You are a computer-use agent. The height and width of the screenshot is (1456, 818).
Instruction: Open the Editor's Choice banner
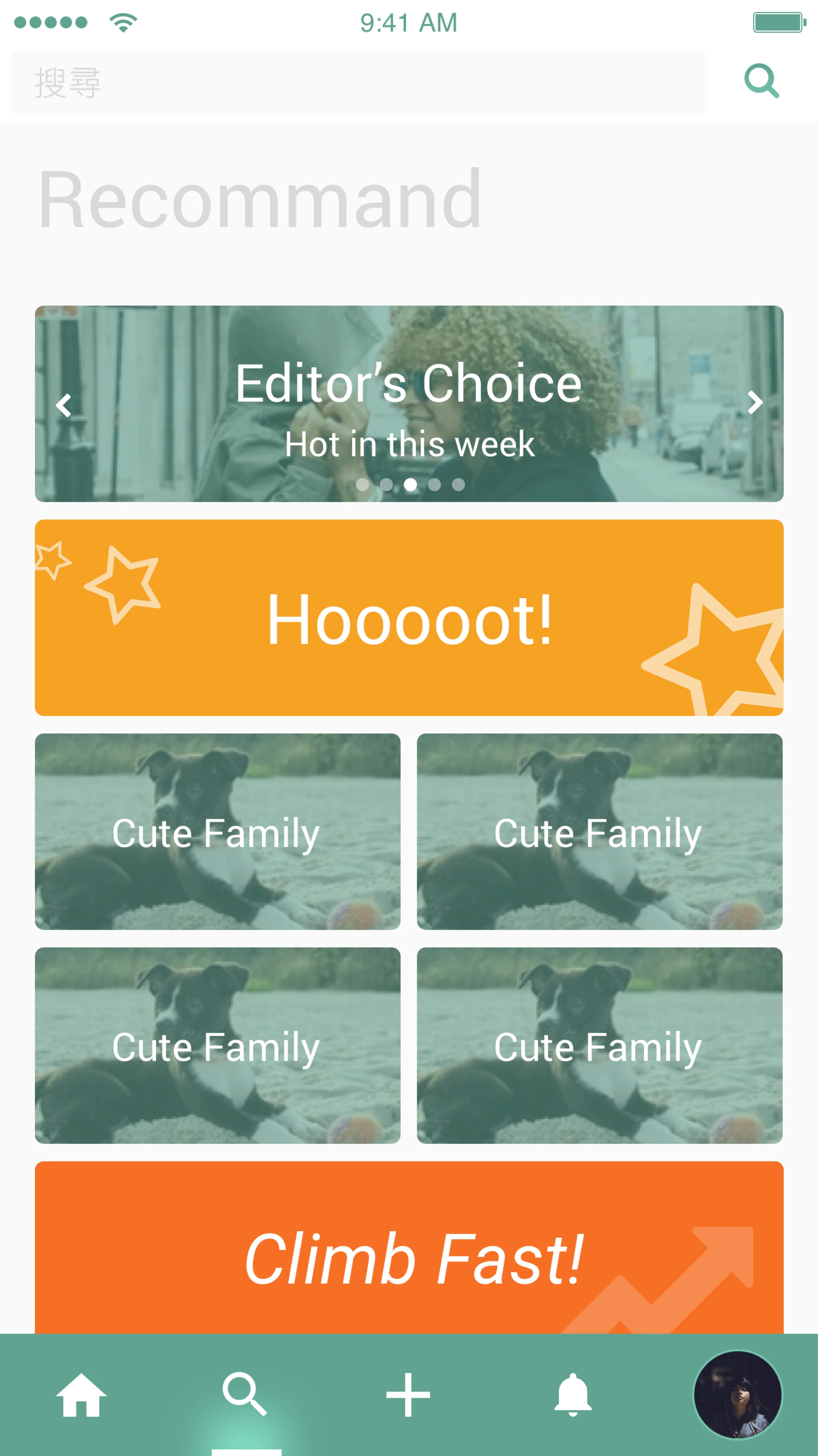point(409,404)
